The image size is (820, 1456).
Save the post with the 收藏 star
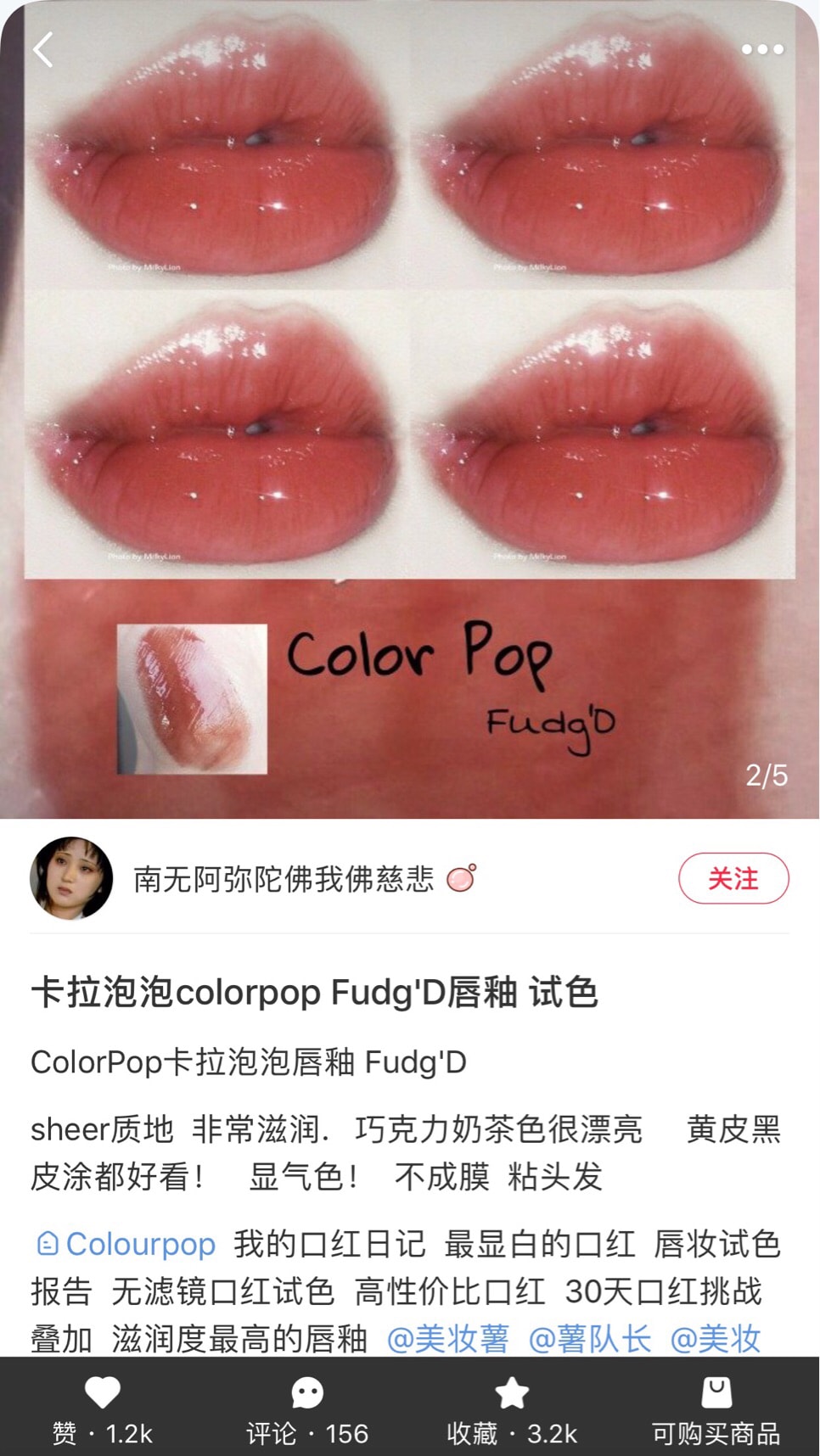(512, 1408)
